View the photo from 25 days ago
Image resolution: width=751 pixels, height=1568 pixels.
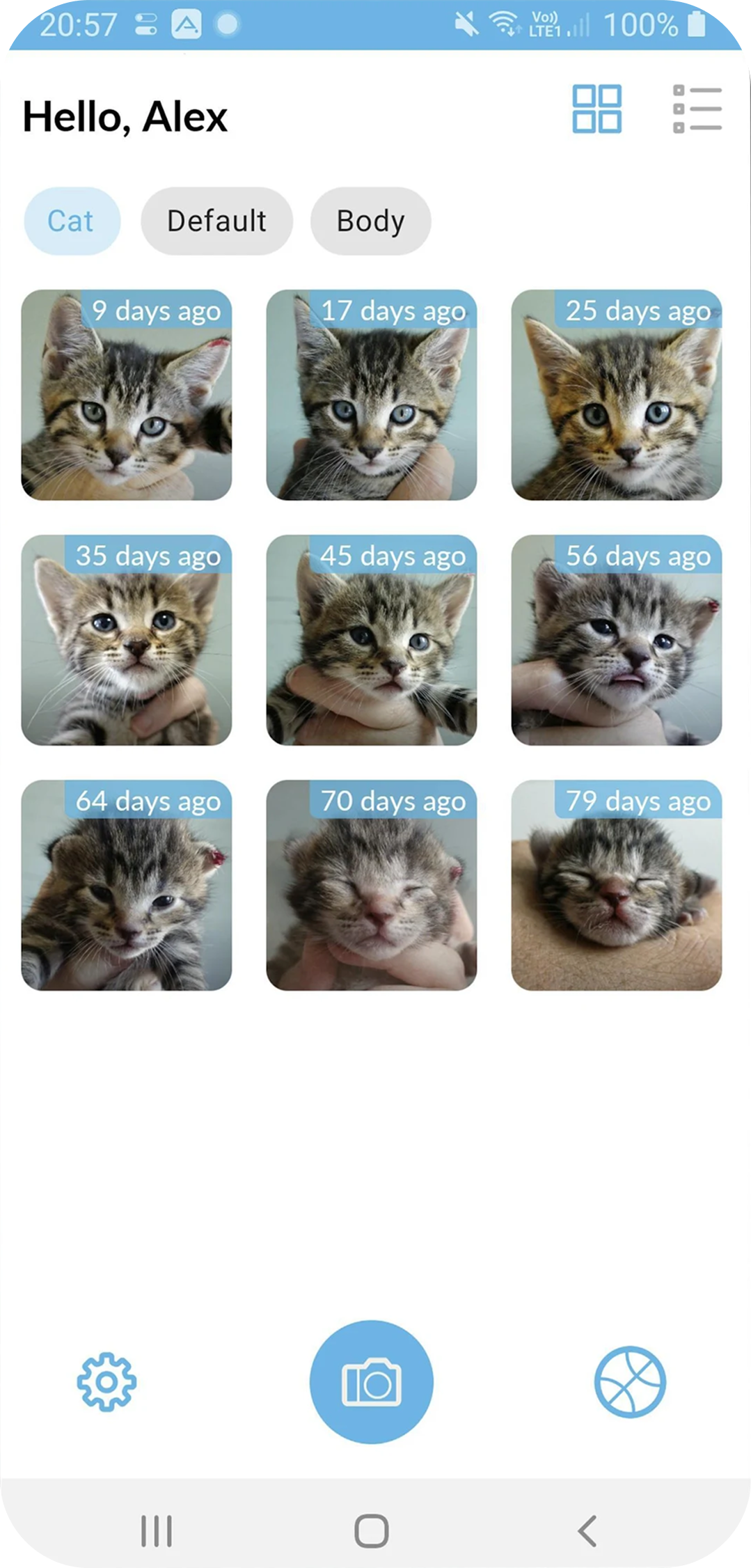pos(616,395)
